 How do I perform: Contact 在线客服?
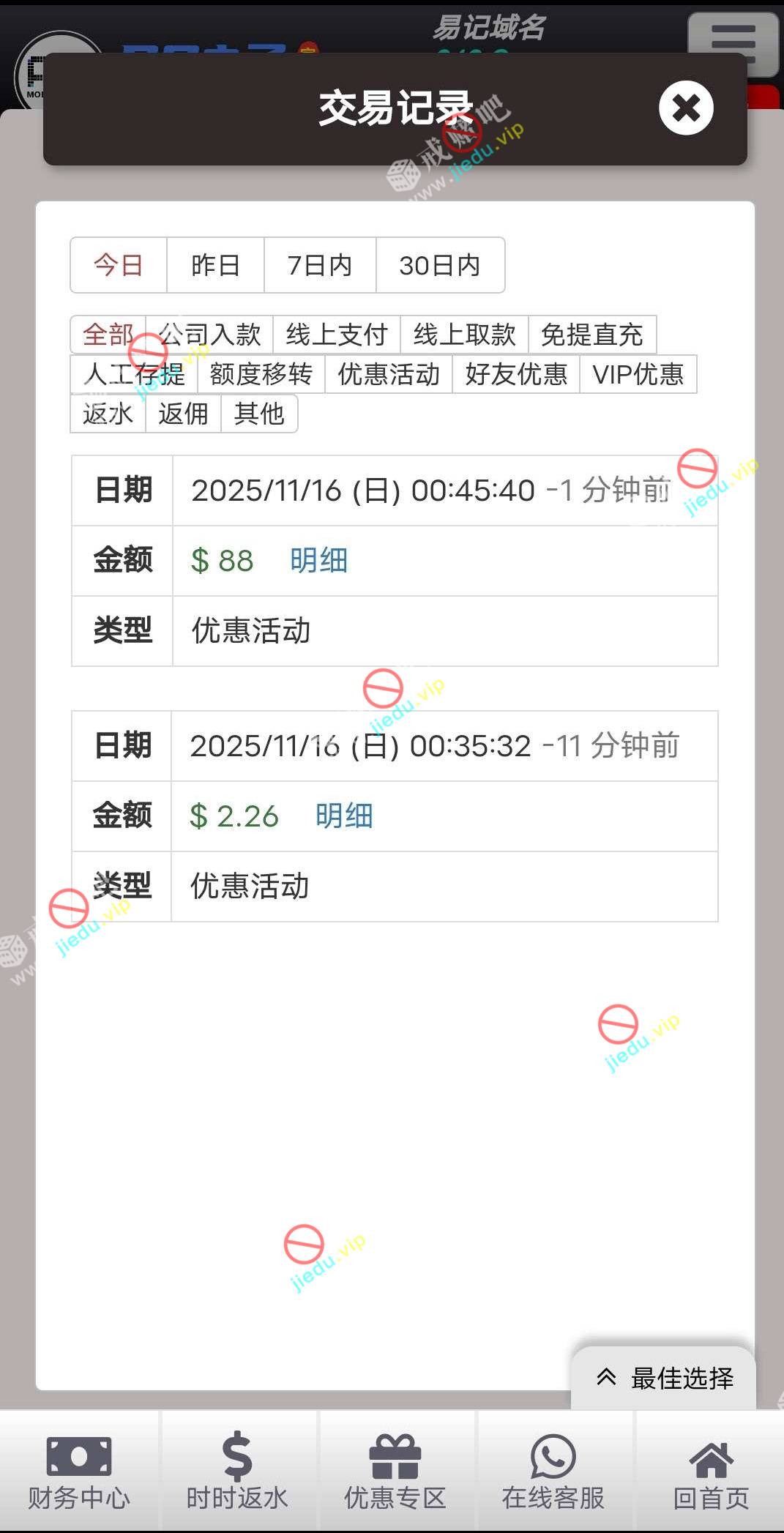[553, 1470]
